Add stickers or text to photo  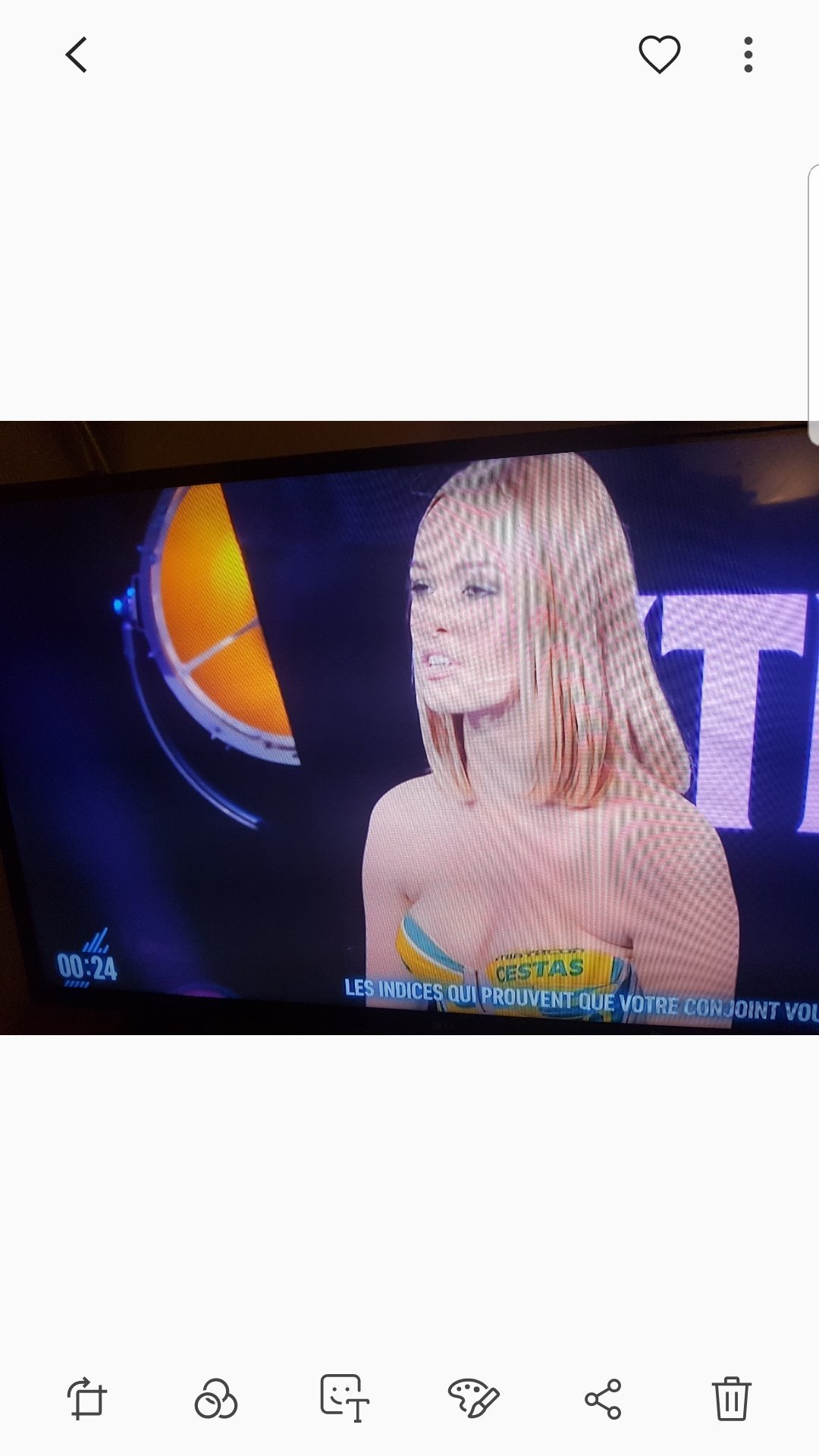pos(344,1398)
